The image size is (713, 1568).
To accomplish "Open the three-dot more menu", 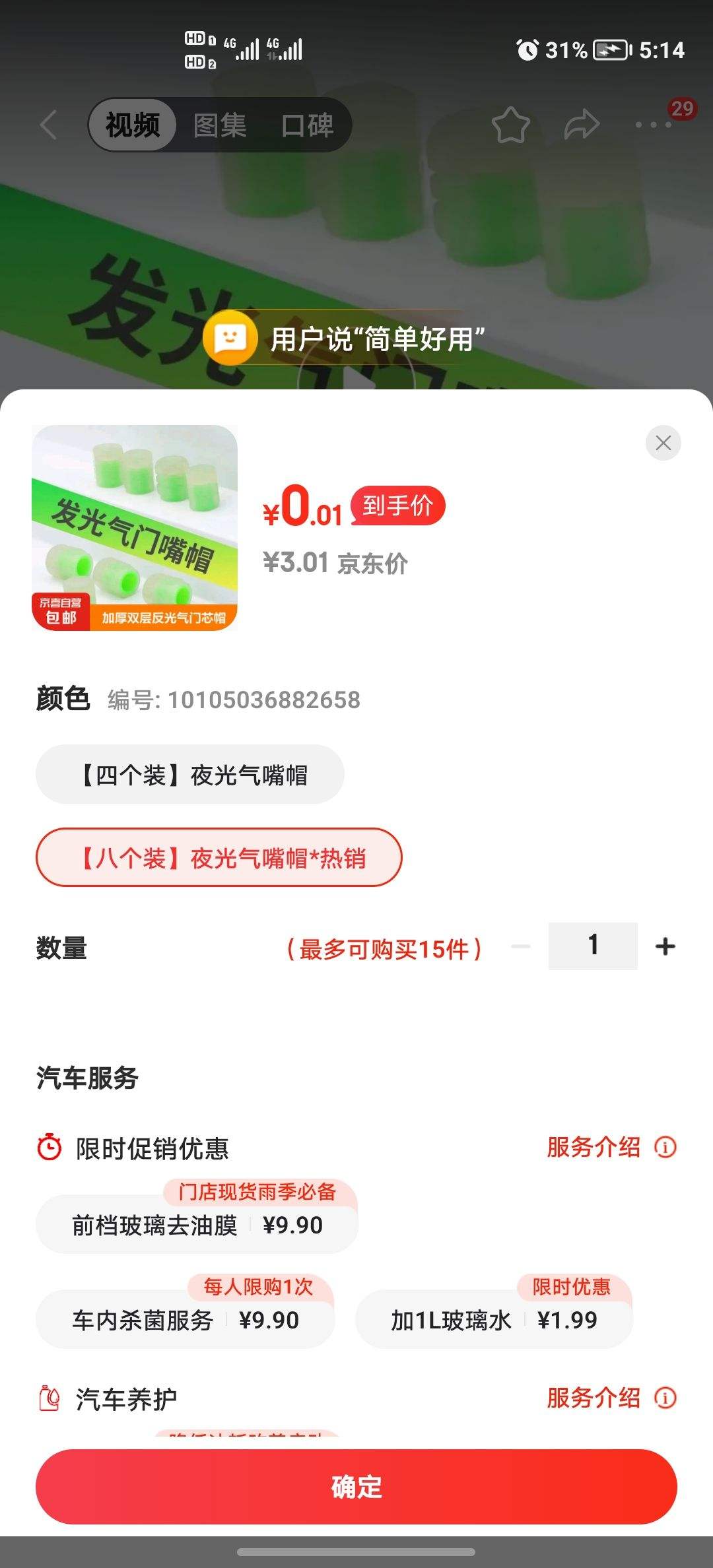I will pos(653,125).
